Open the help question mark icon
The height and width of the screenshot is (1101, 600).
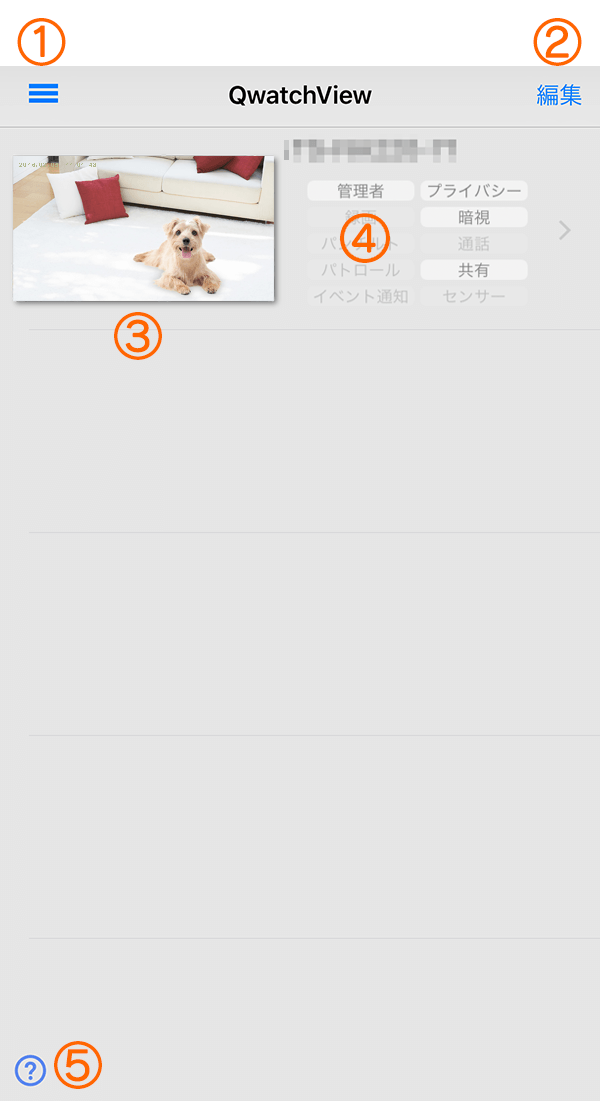click(31, 1071)
